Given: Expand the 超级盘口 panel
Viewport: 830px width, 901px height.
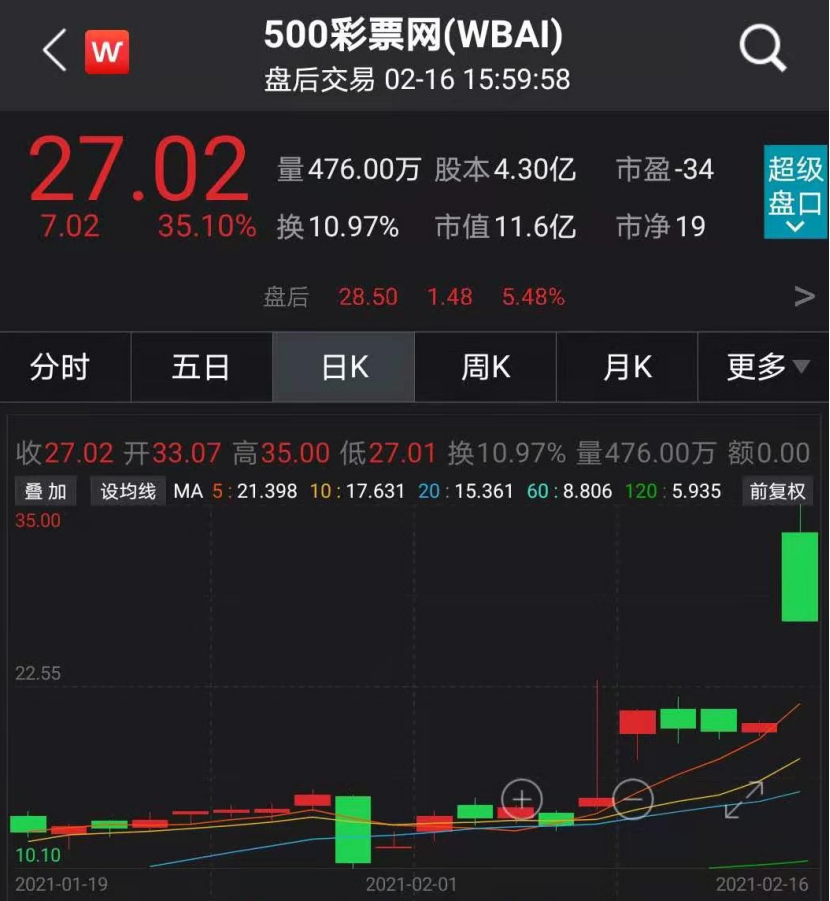Looking at the screenshot, I should (x=795, y=192).
